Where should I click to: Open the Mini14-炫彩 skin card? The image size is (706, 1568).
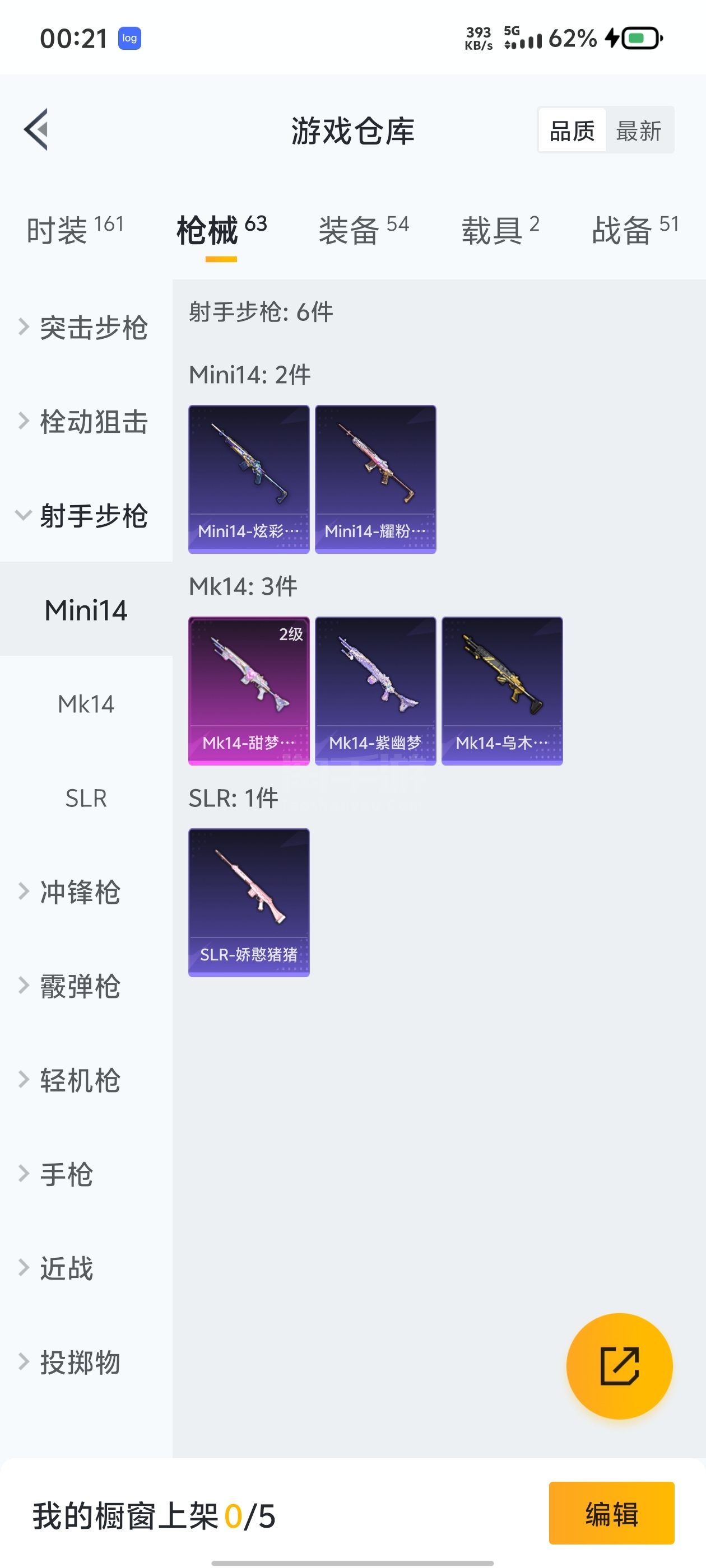coord(249,479)
